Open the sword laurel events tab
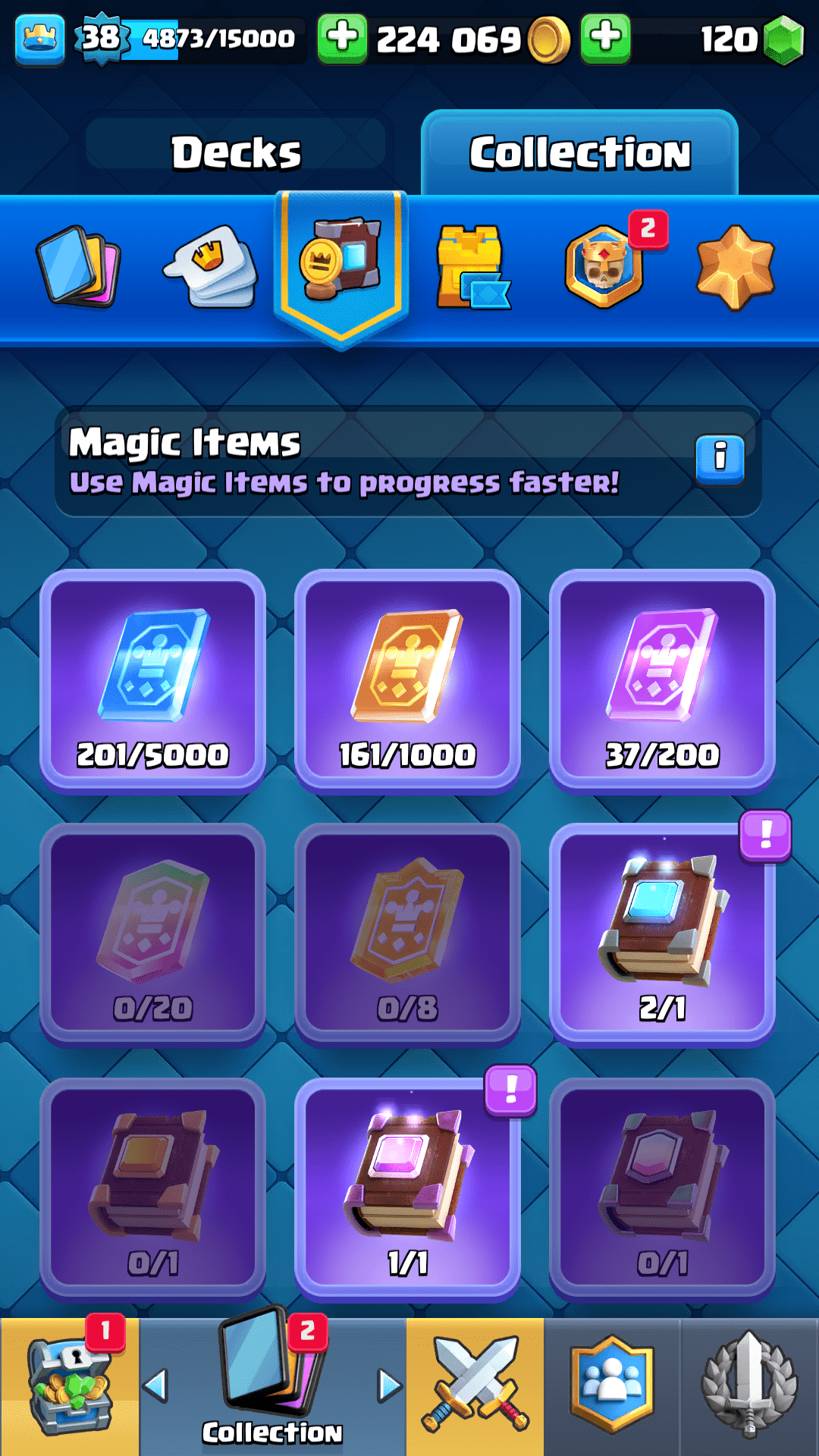Image resolution: width=819 pixels, height=1456 pixels. pos(749,1386)
